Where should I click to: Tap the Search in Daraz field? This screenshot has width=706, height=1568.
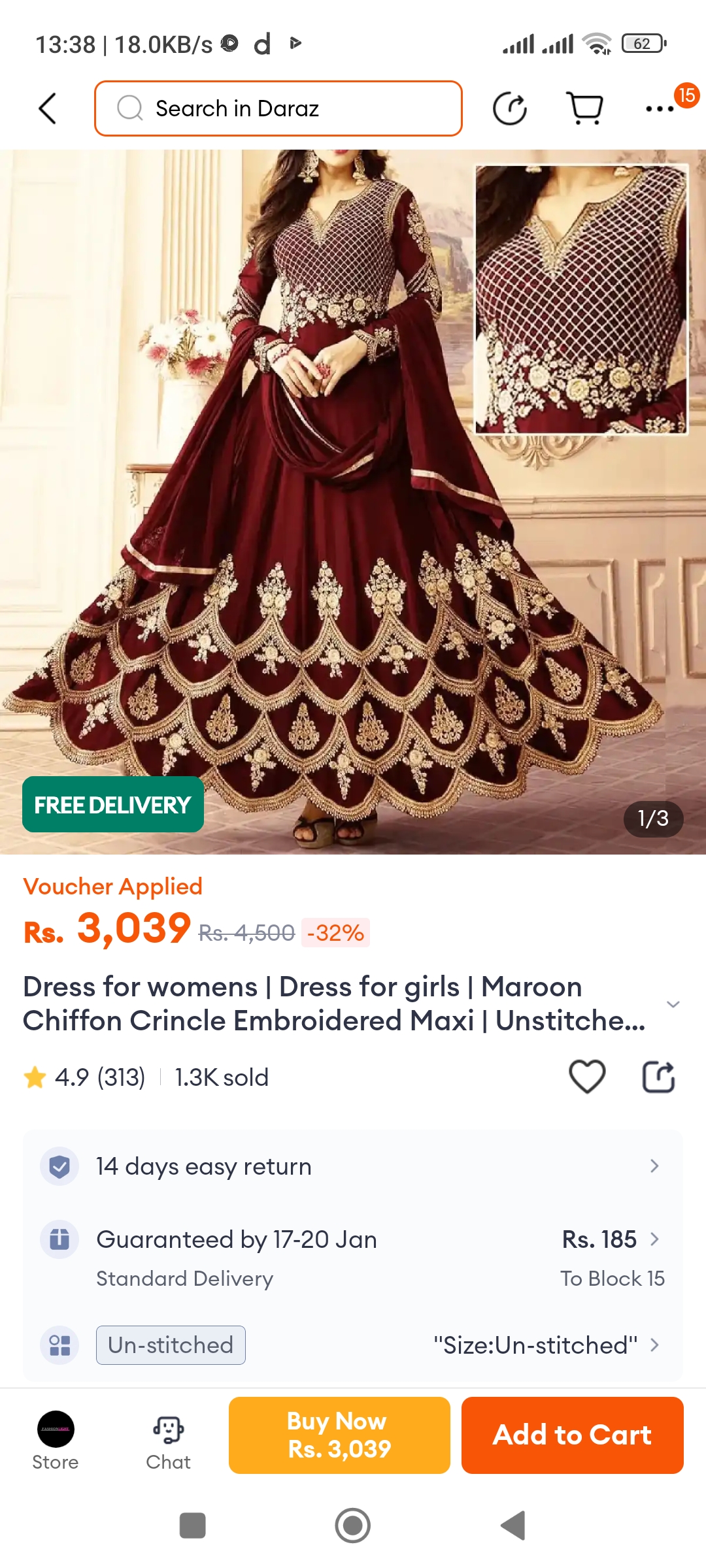click(x=278, y=108)
